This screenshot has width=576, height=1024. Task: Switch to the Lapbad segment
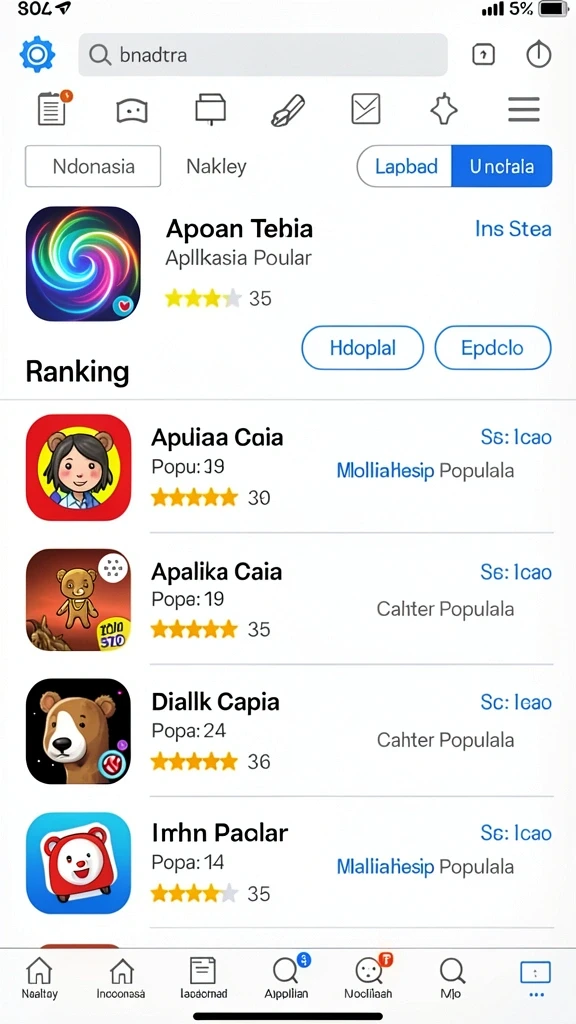[405, 166]
